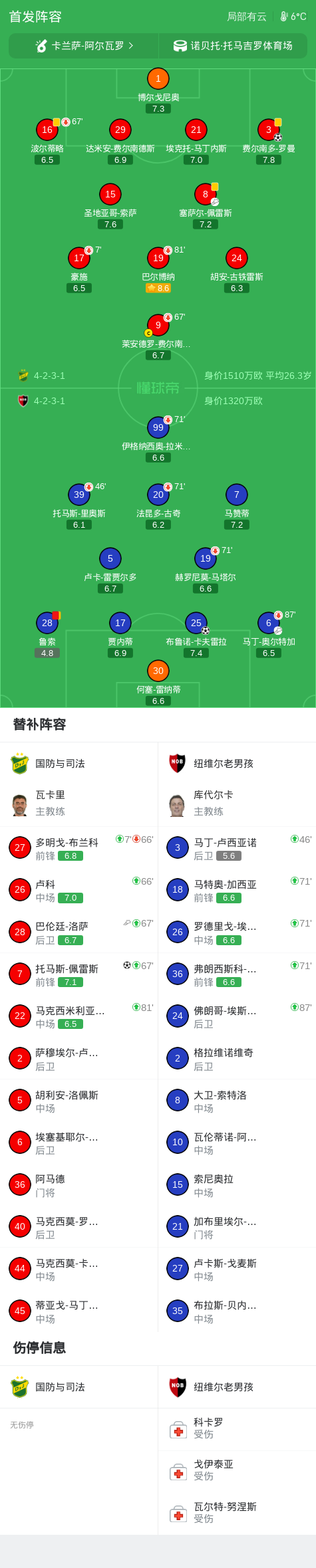
Task: Open substitute 马丁-卢西亚诺 row
Action: [237, 847]
